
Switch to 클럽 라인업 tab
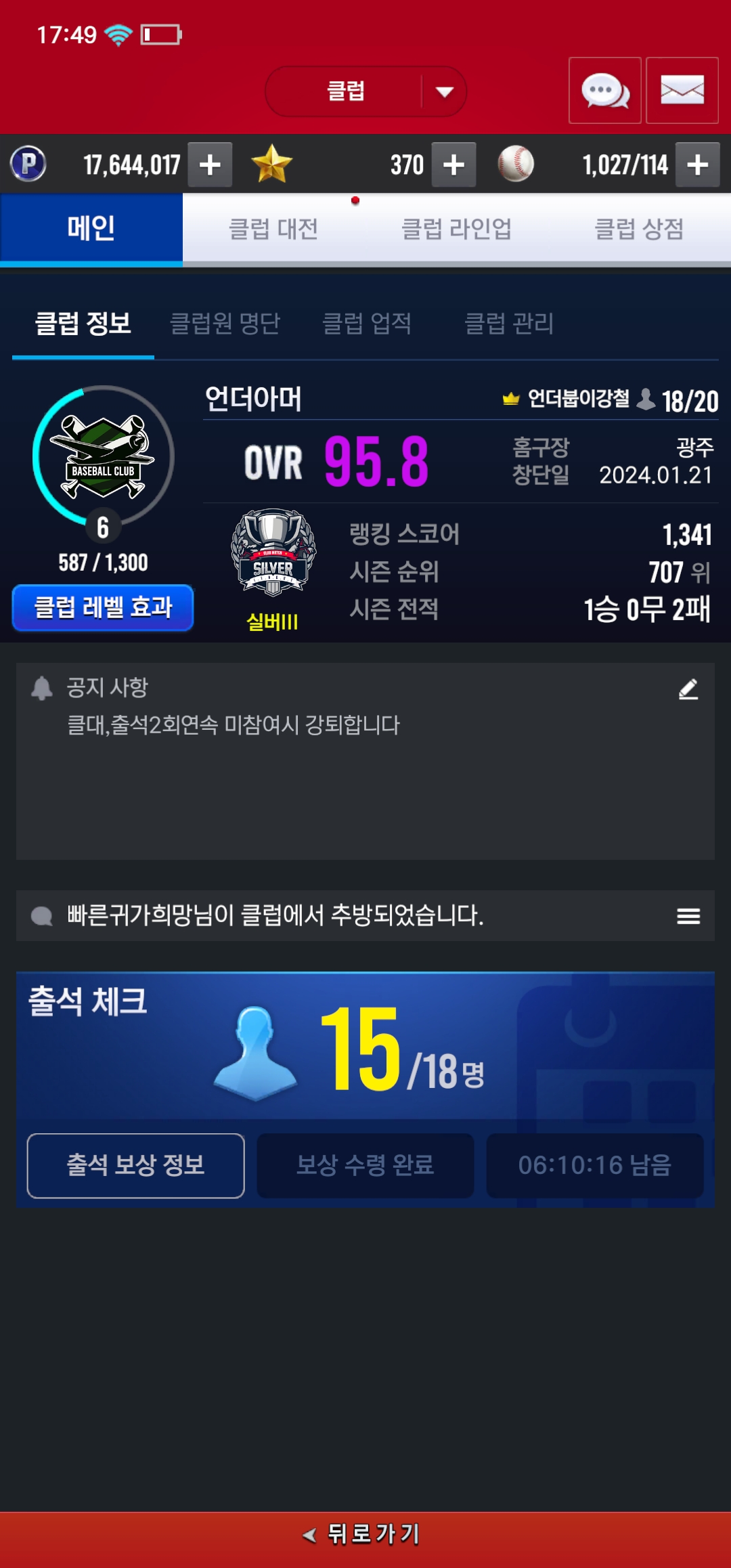tap(456, 229)
